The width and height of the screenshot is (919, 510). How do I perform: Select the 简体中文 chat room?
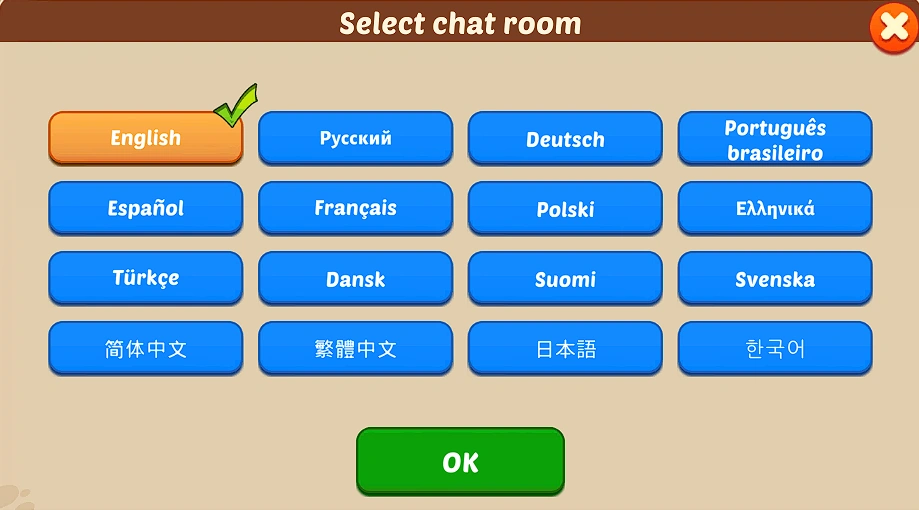146,348
